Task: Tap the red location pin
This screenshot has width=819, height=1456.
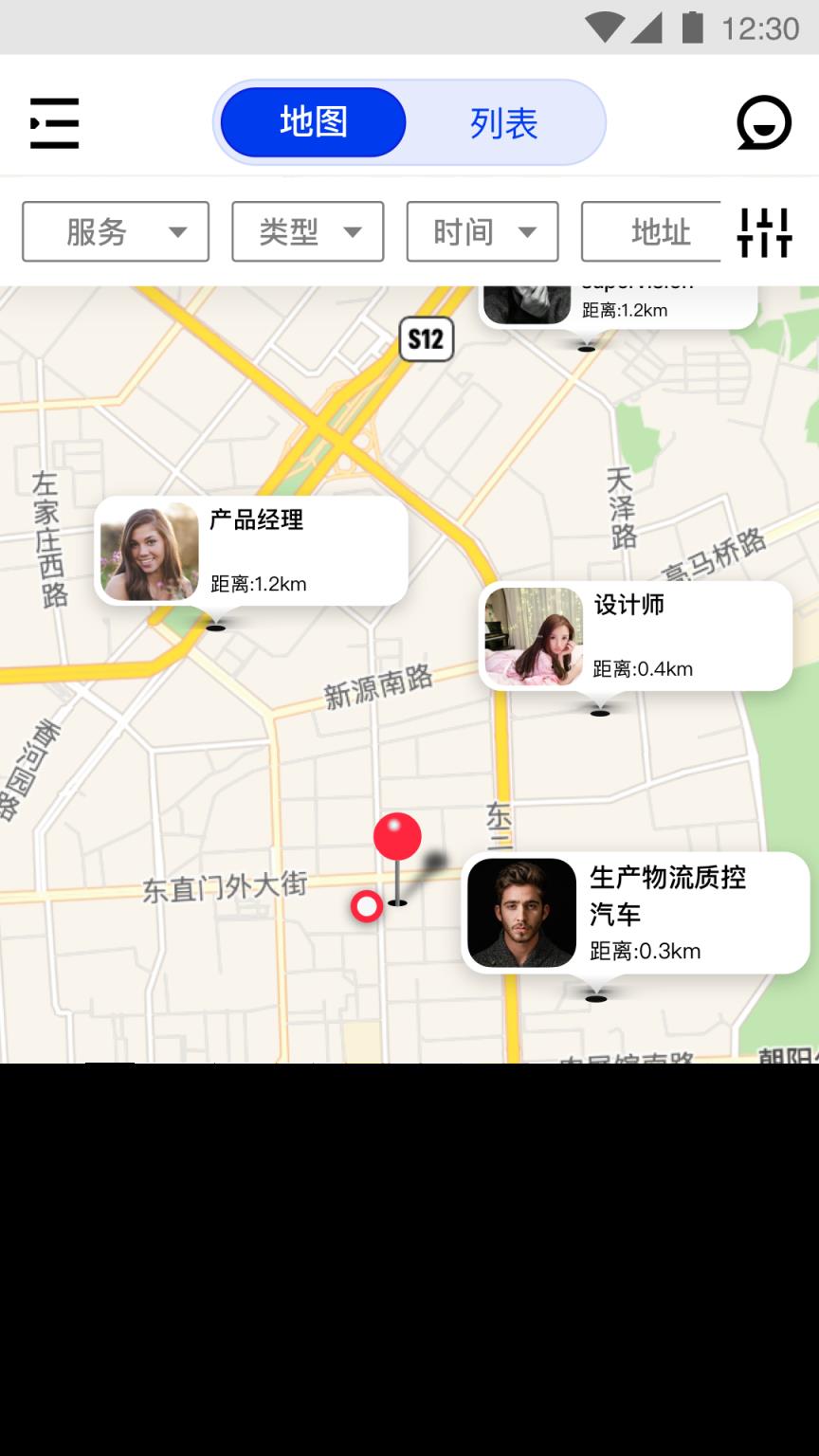Action: point(397,839)
